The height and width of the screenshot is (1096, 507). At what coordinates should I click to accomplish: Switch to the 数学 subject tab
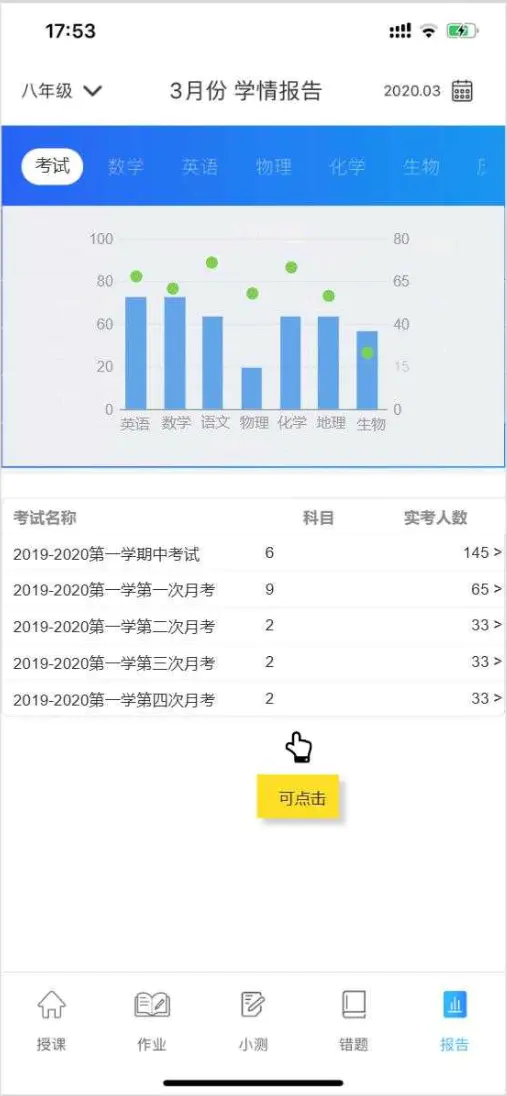point(126,166)
